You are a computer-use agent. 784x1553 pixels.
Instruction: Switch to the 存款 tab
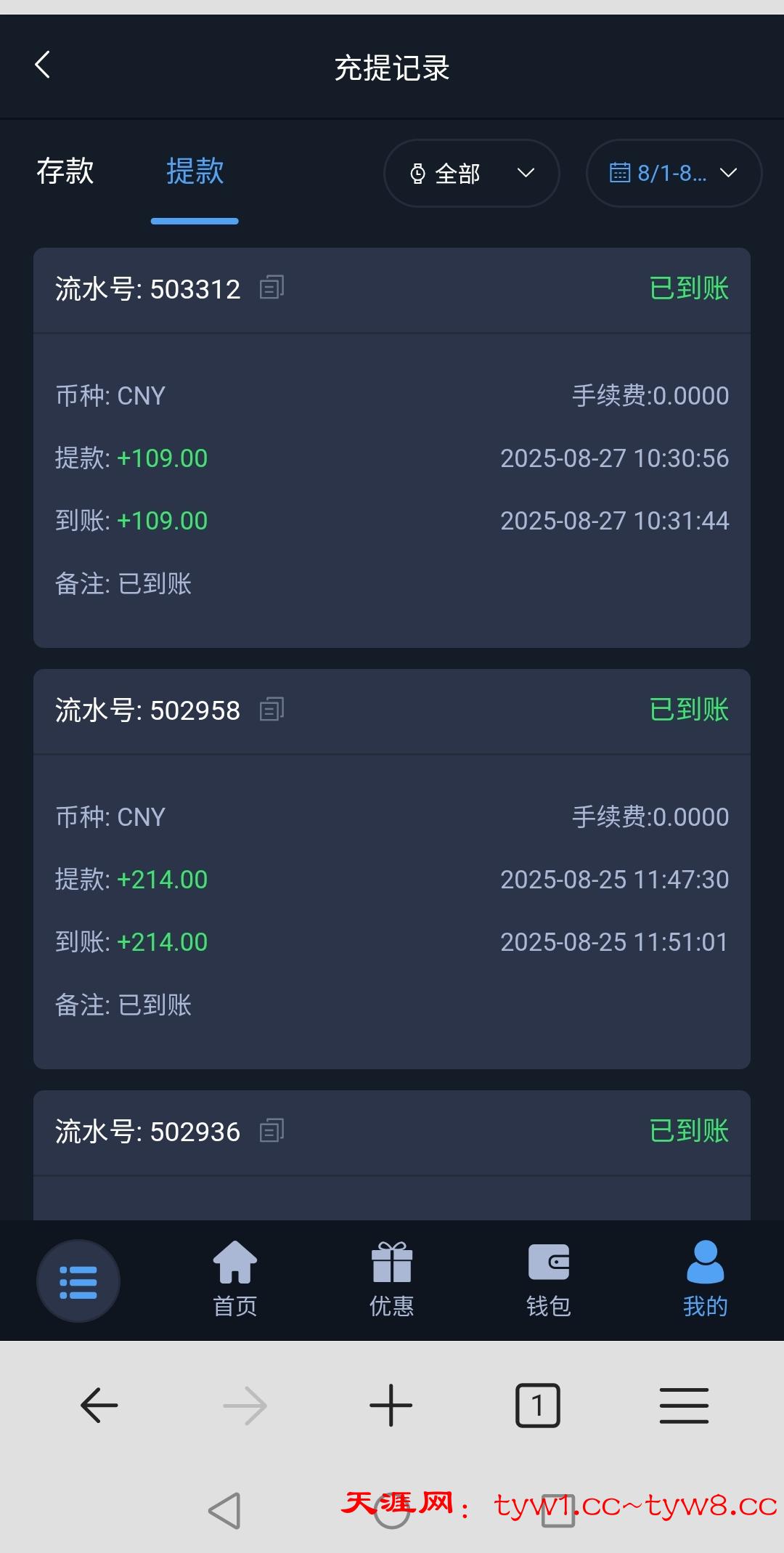(x=65, y=171)
